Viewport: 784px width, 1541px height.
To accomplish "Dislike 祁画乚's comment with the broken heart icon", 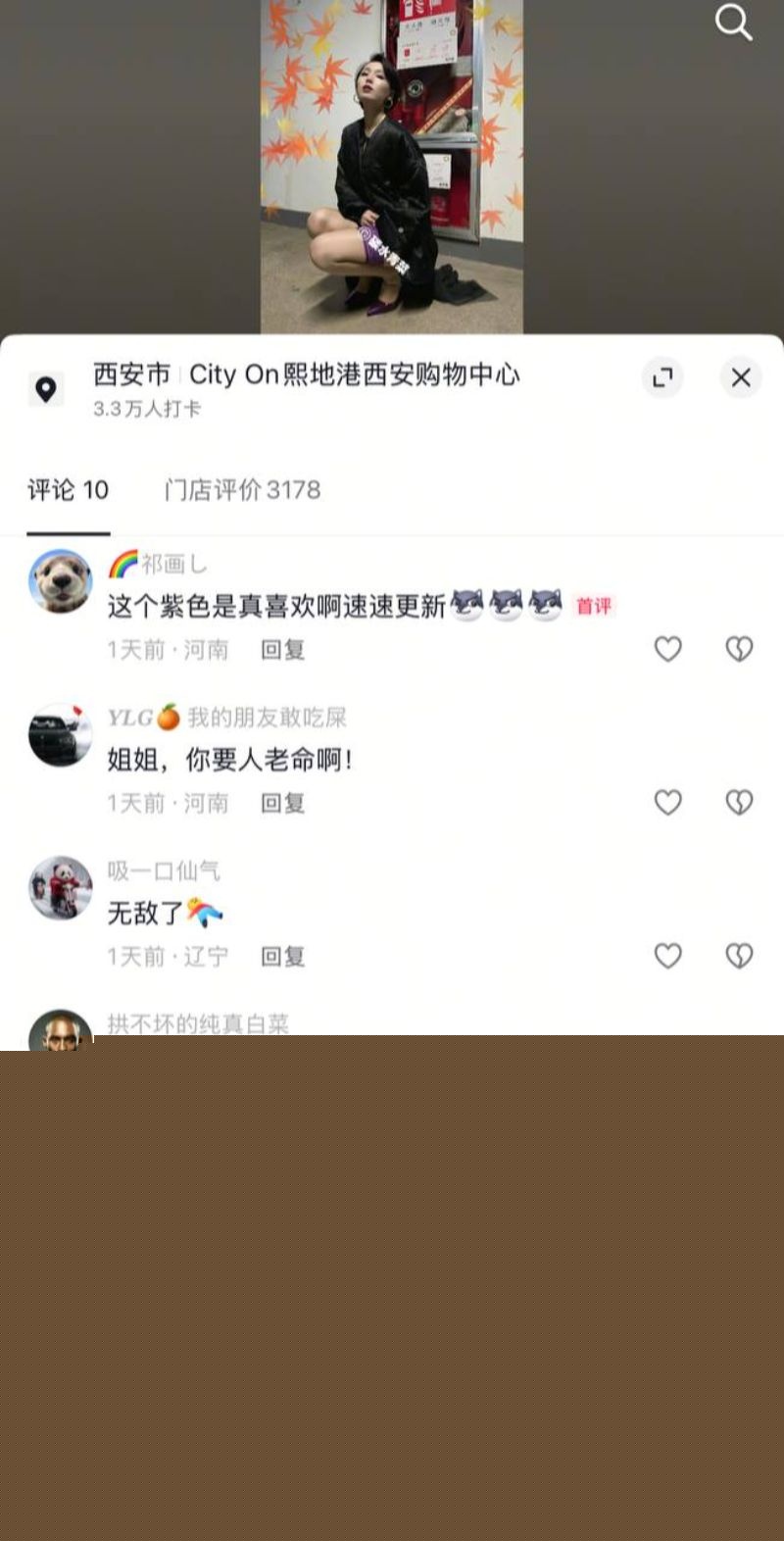I will click(x=739, y=649).
